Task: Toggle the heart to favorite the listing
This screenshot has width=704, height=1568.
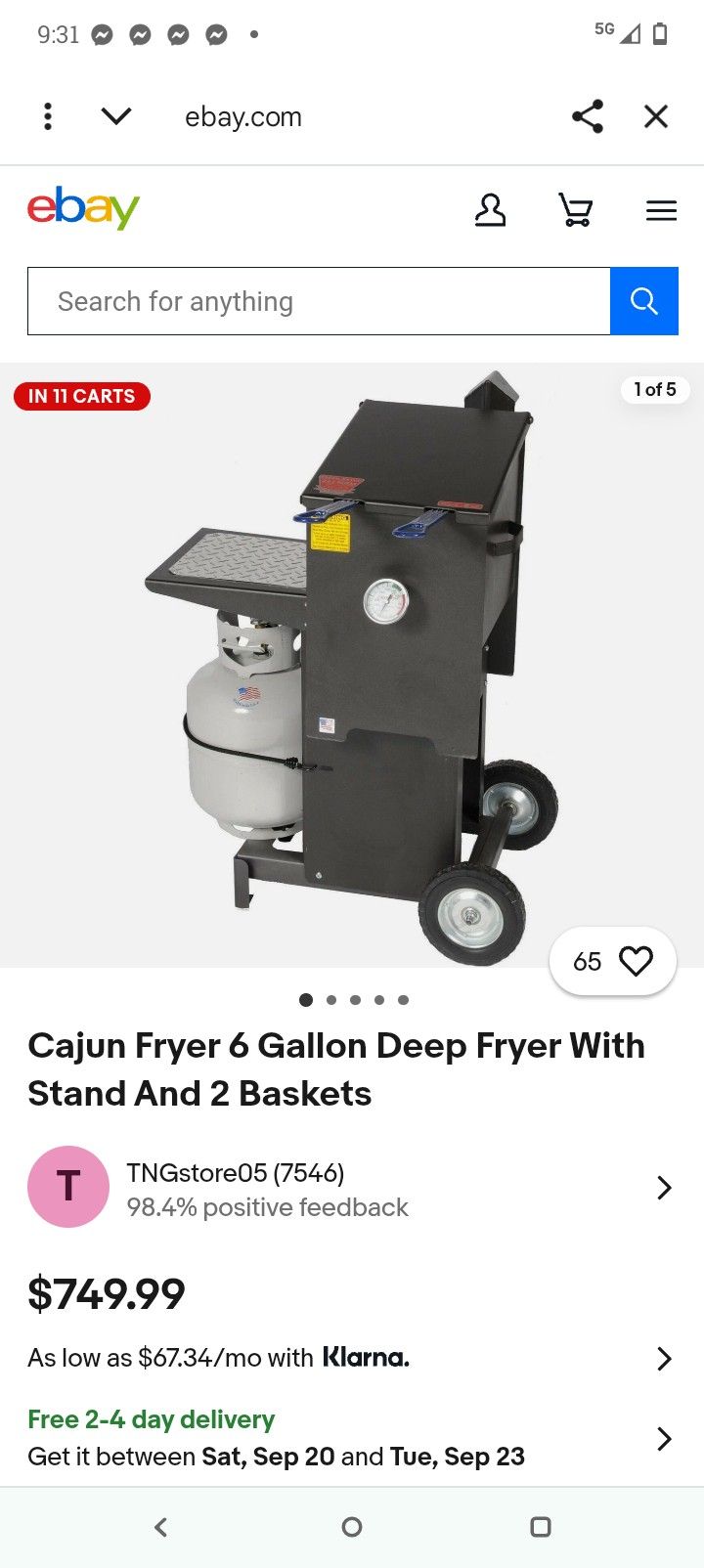Action: click(x=637, y=961)
